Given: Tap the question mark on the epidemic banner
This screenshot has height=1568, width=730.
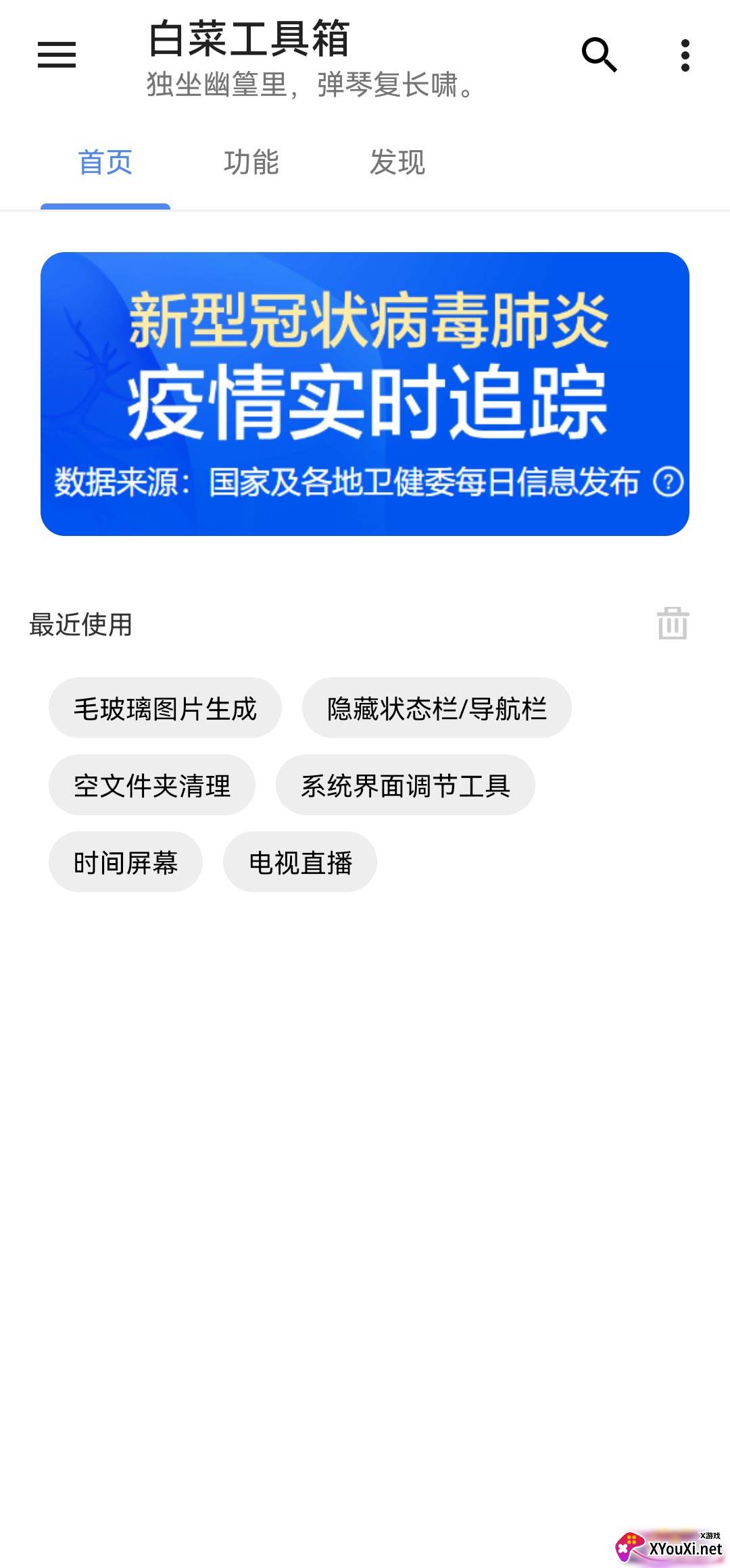Looking at the screenshot, I should coord(668,481).
